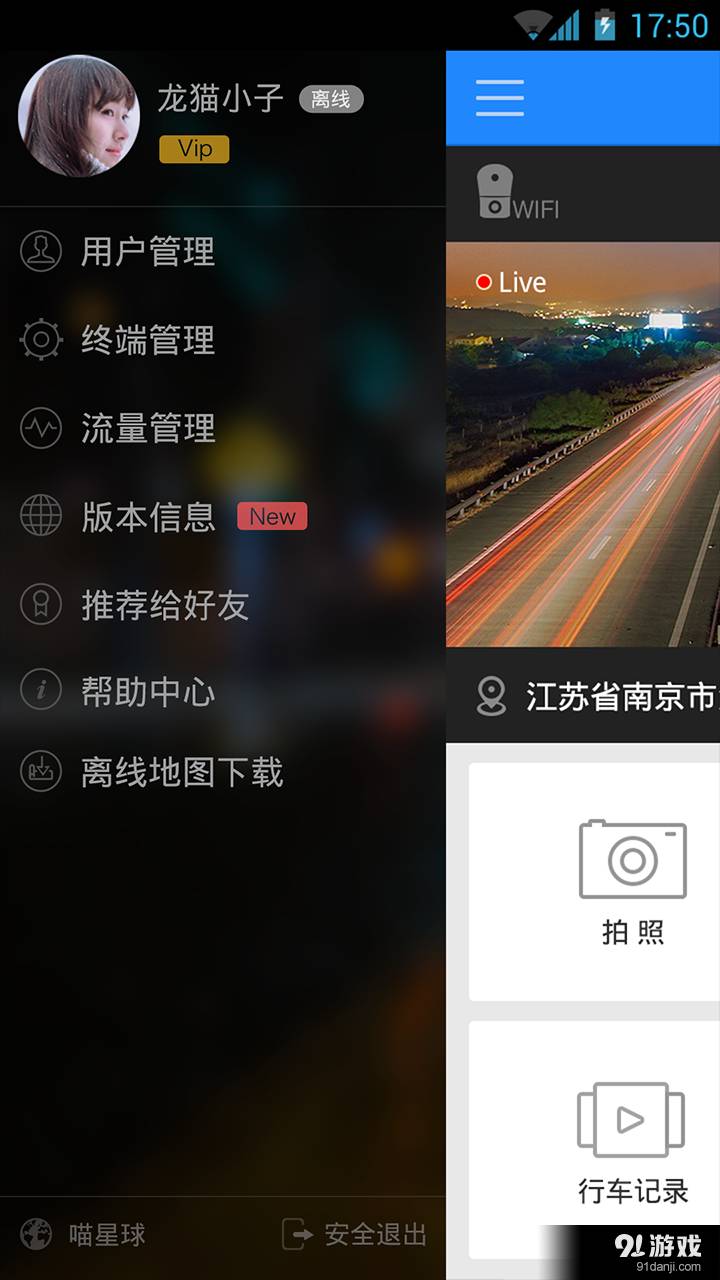Screen dimensions: 720x1280
Task: Tap the 推荐给好友 recommend to friends icon
Action: (x=40, y=604)
